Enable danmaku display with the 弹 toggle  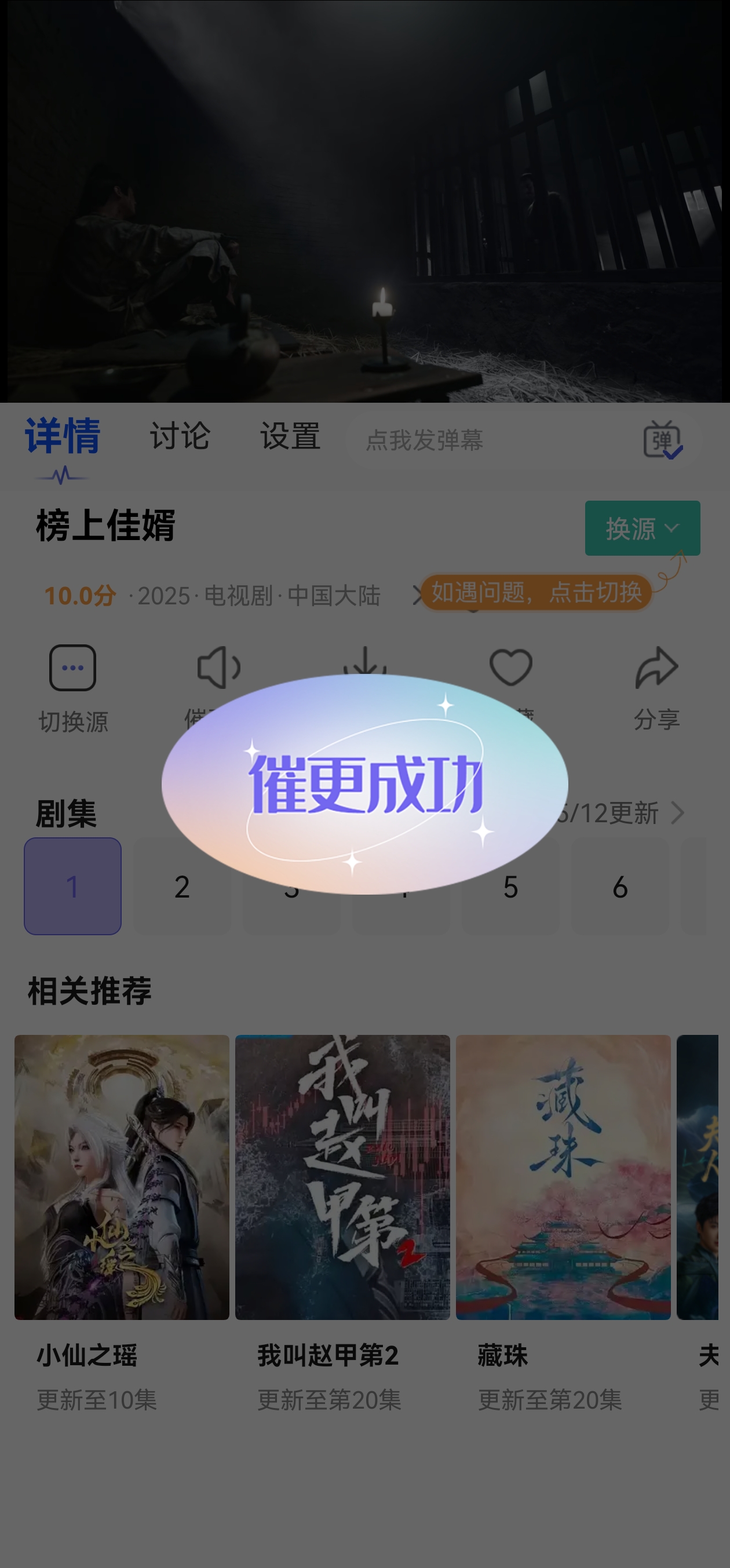660,439
